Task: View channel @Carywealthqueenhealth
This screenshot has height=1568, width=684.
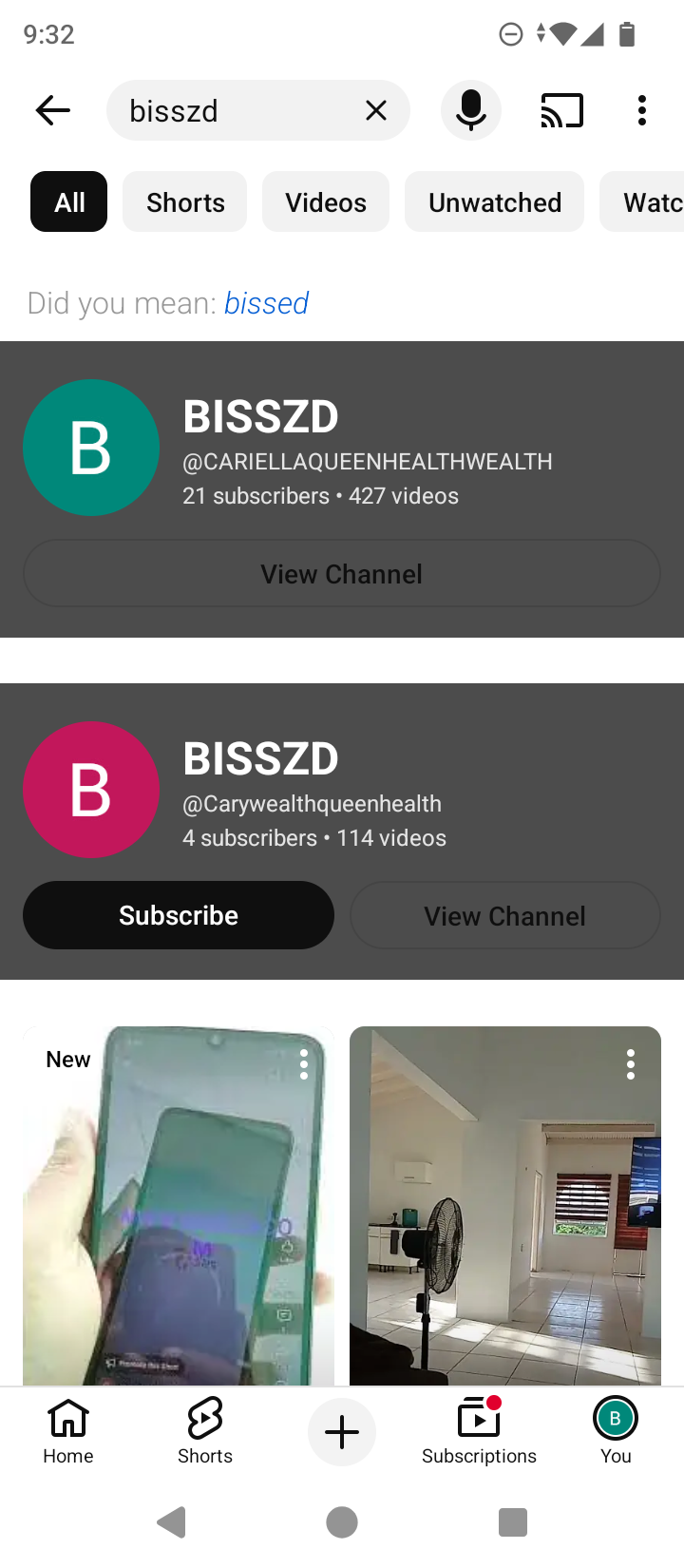Action: 504,916
